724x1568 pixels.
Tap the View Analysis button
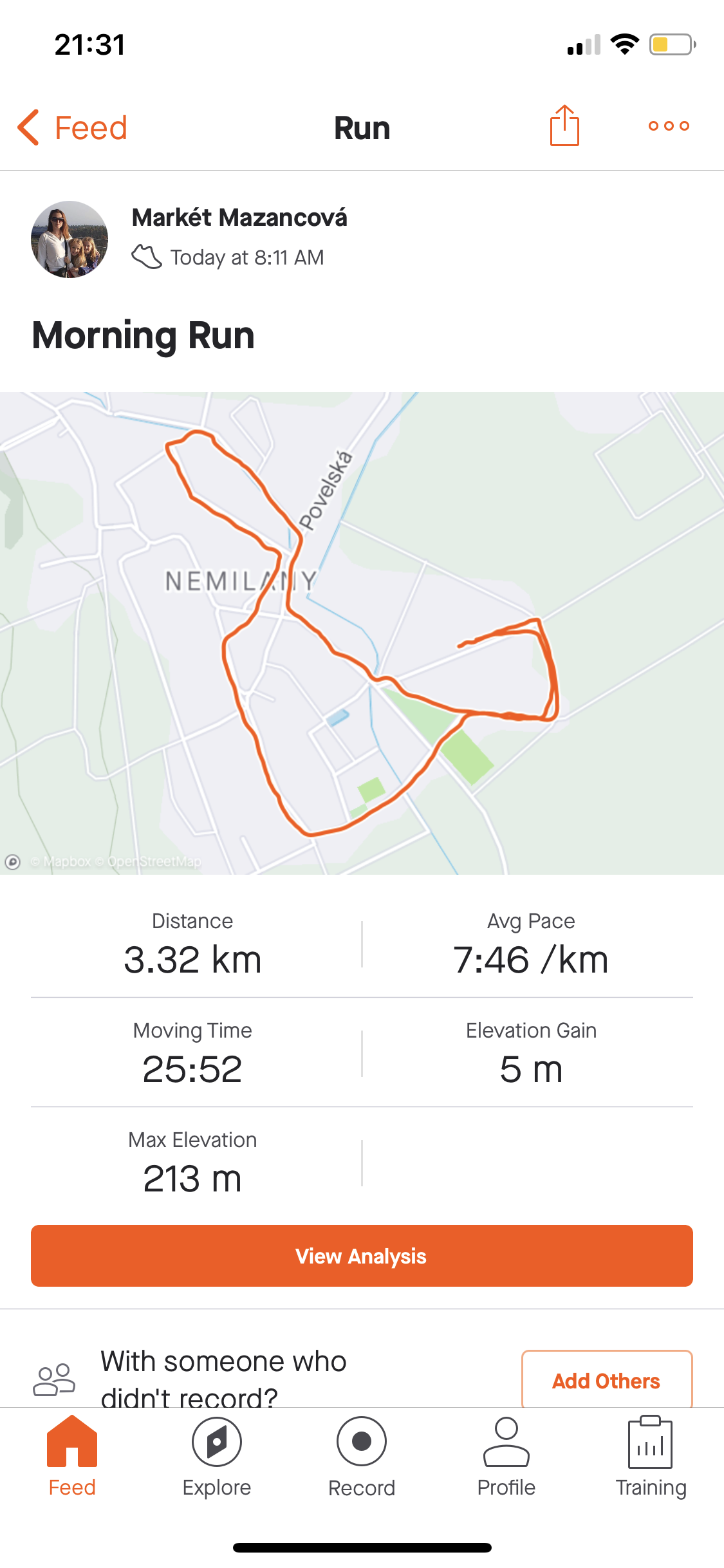point(362,1256)
